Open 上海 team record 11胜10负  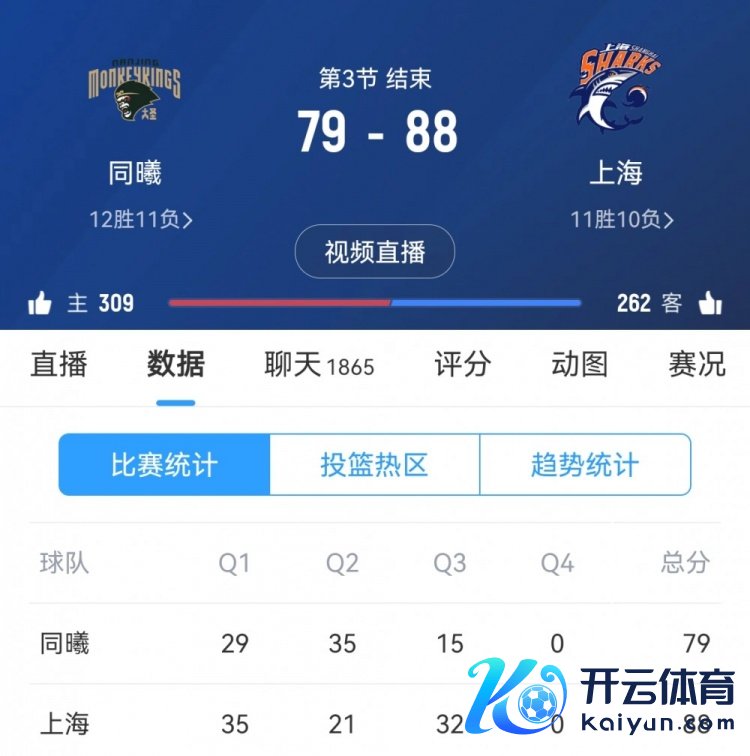pos(621,220)
